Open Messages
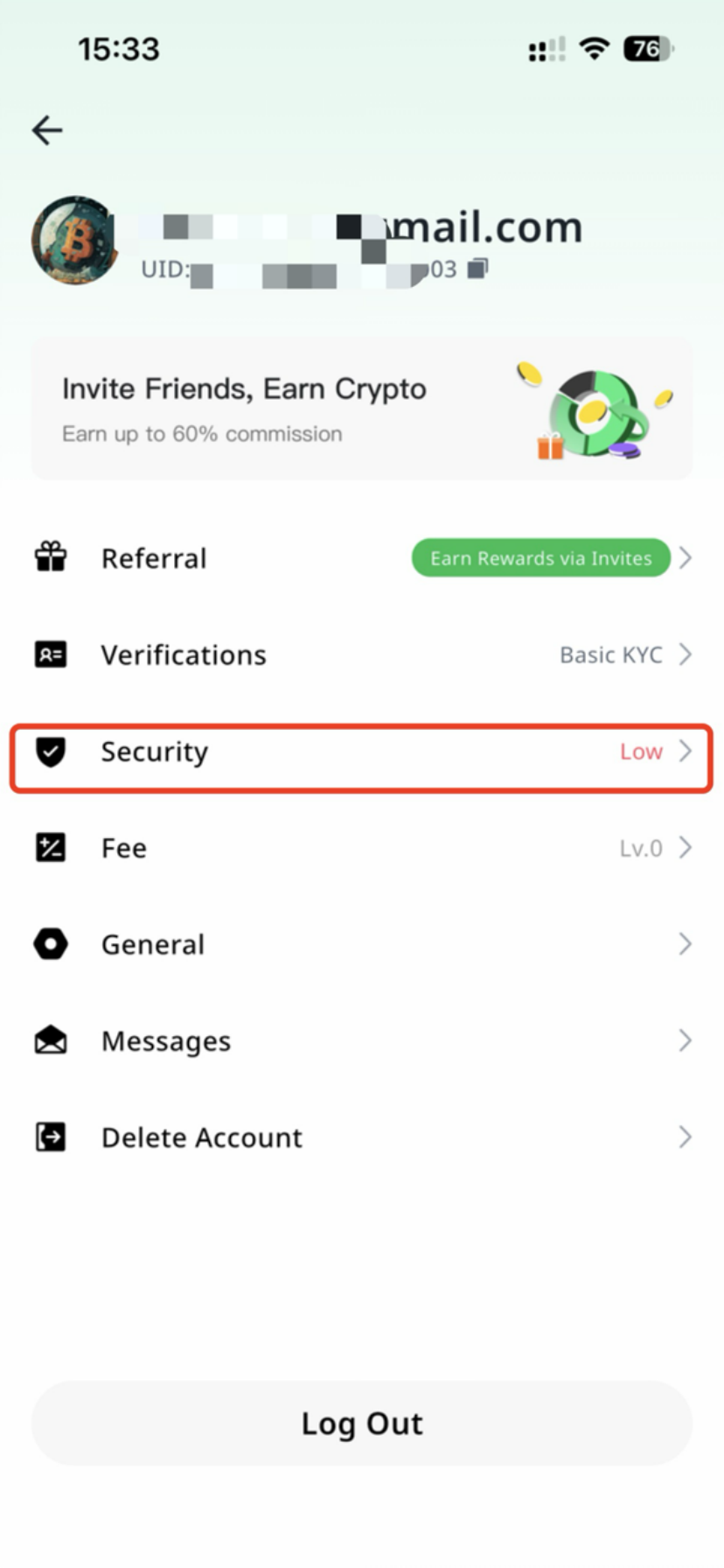 [x=361, y=1040]
